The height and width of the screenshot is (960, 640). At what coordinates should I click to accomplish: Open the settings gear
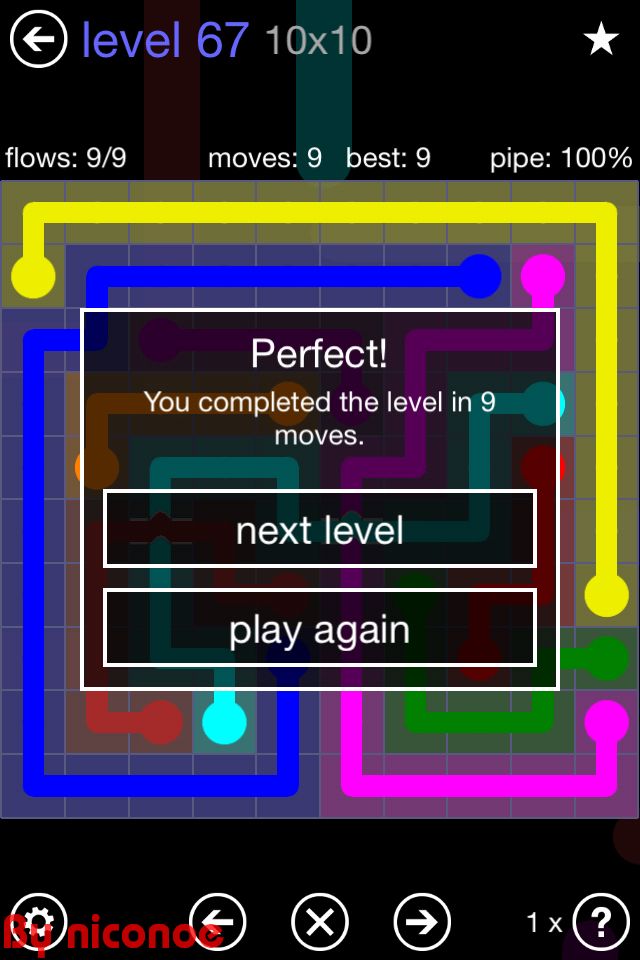(38, 921)
